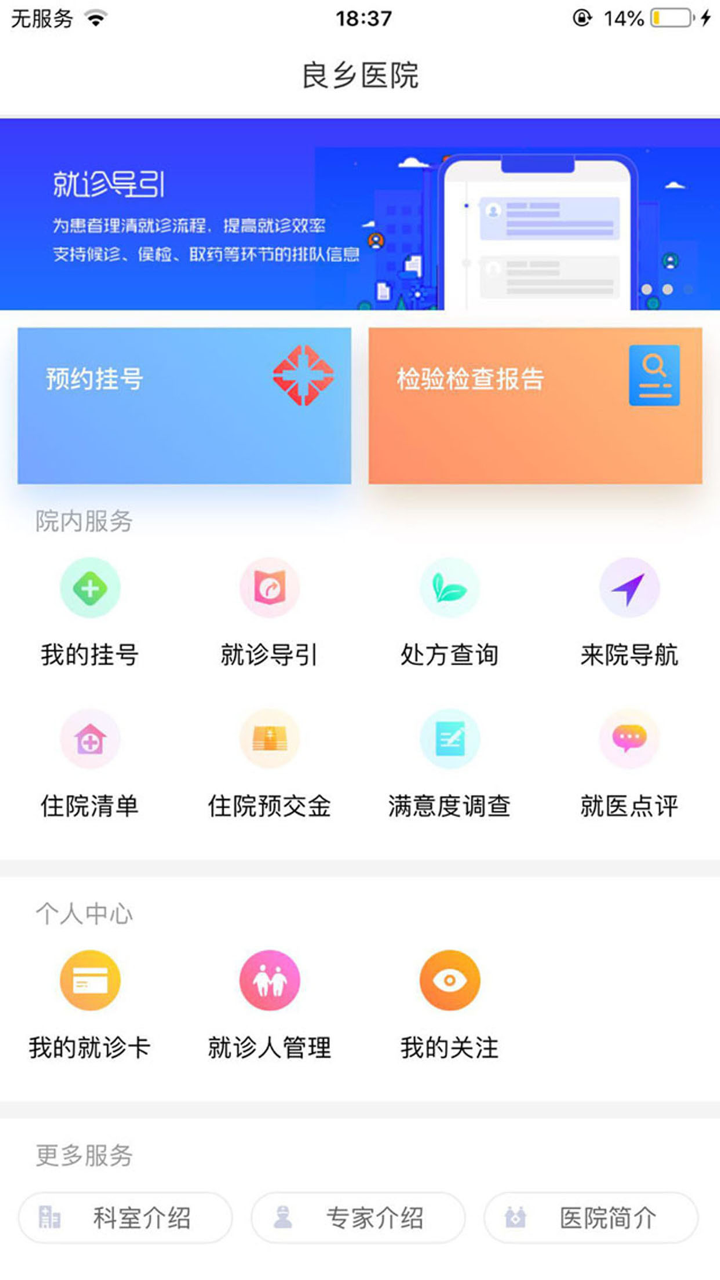Viewport: 720px width, 1280px height.
Task: Open the 预约挂号 appointment booking card
Action: click(183, 405)
